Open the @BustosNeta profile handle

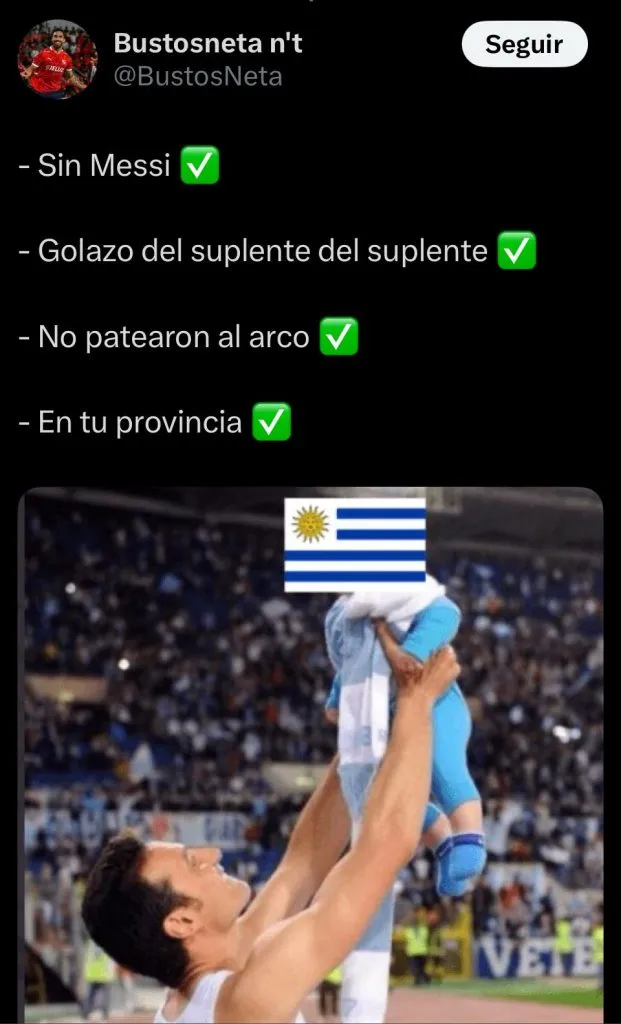[198, 76]
